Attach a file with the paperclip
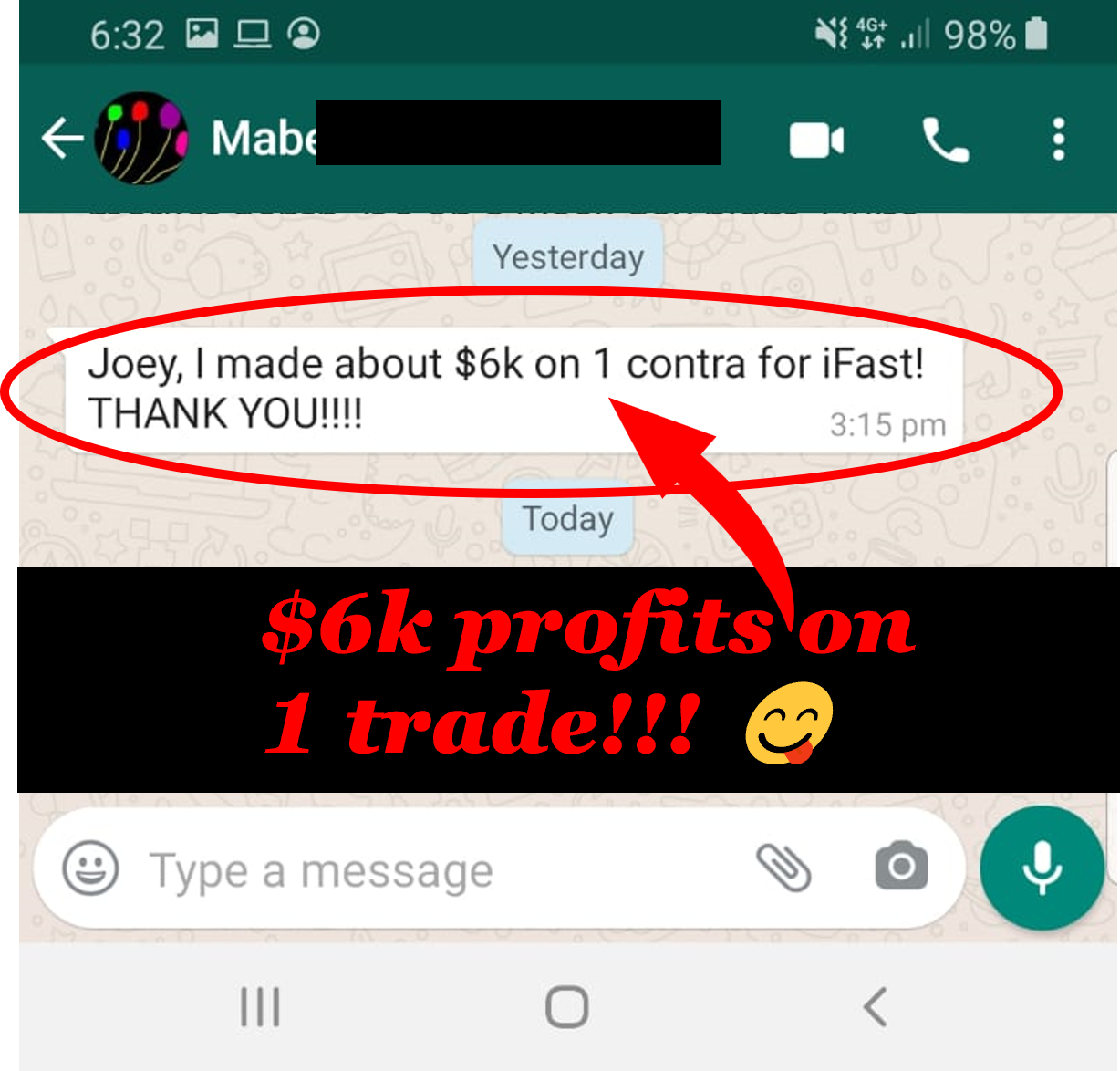 (x=783, y=867)
